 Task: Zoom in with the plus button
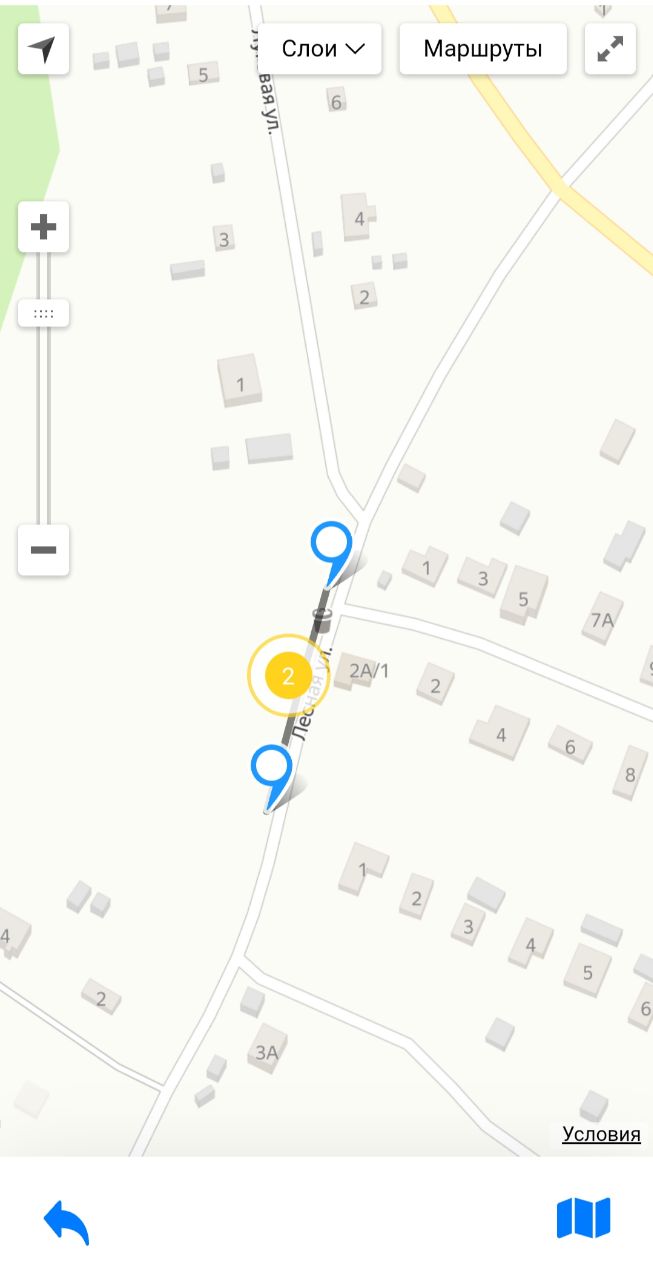pos(43,227)
